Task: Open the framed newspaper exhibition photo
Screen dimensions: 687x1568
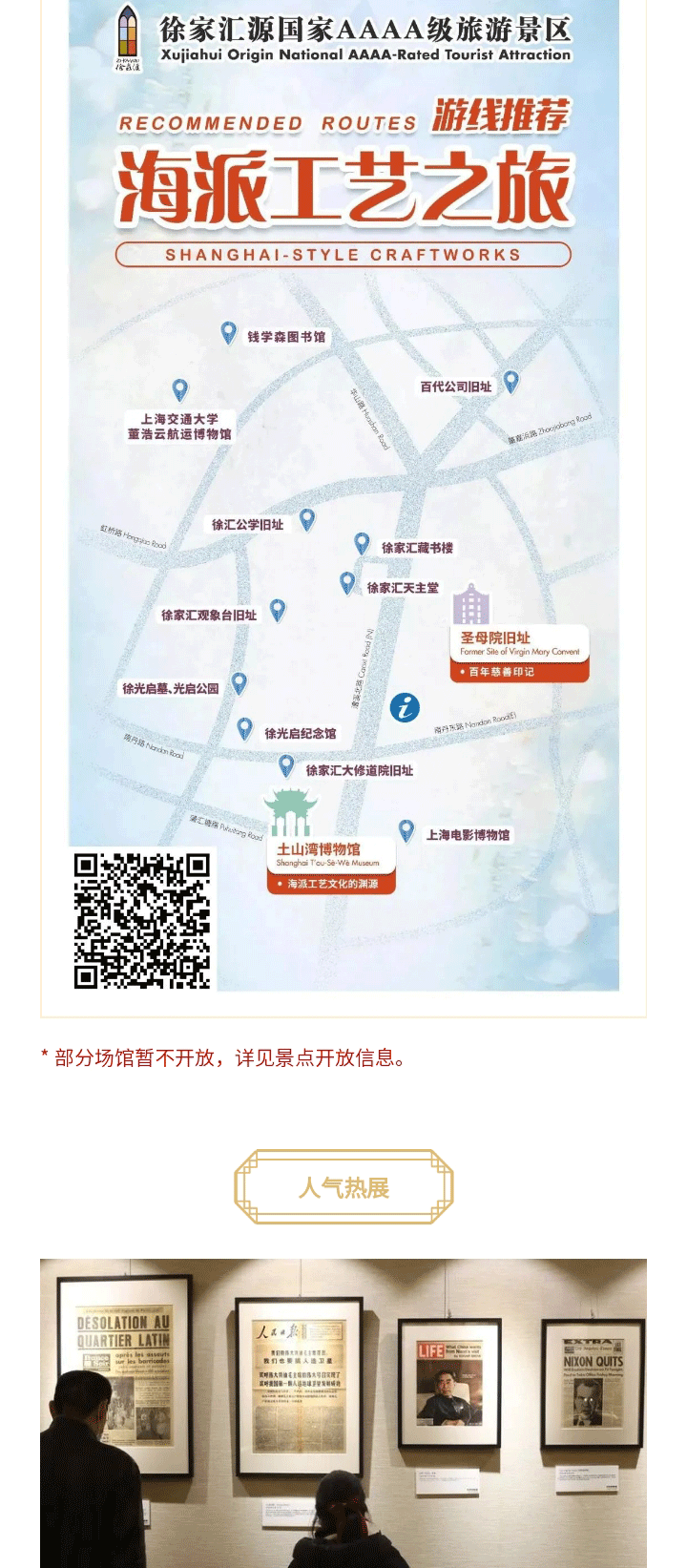Action: point(343,1412)
